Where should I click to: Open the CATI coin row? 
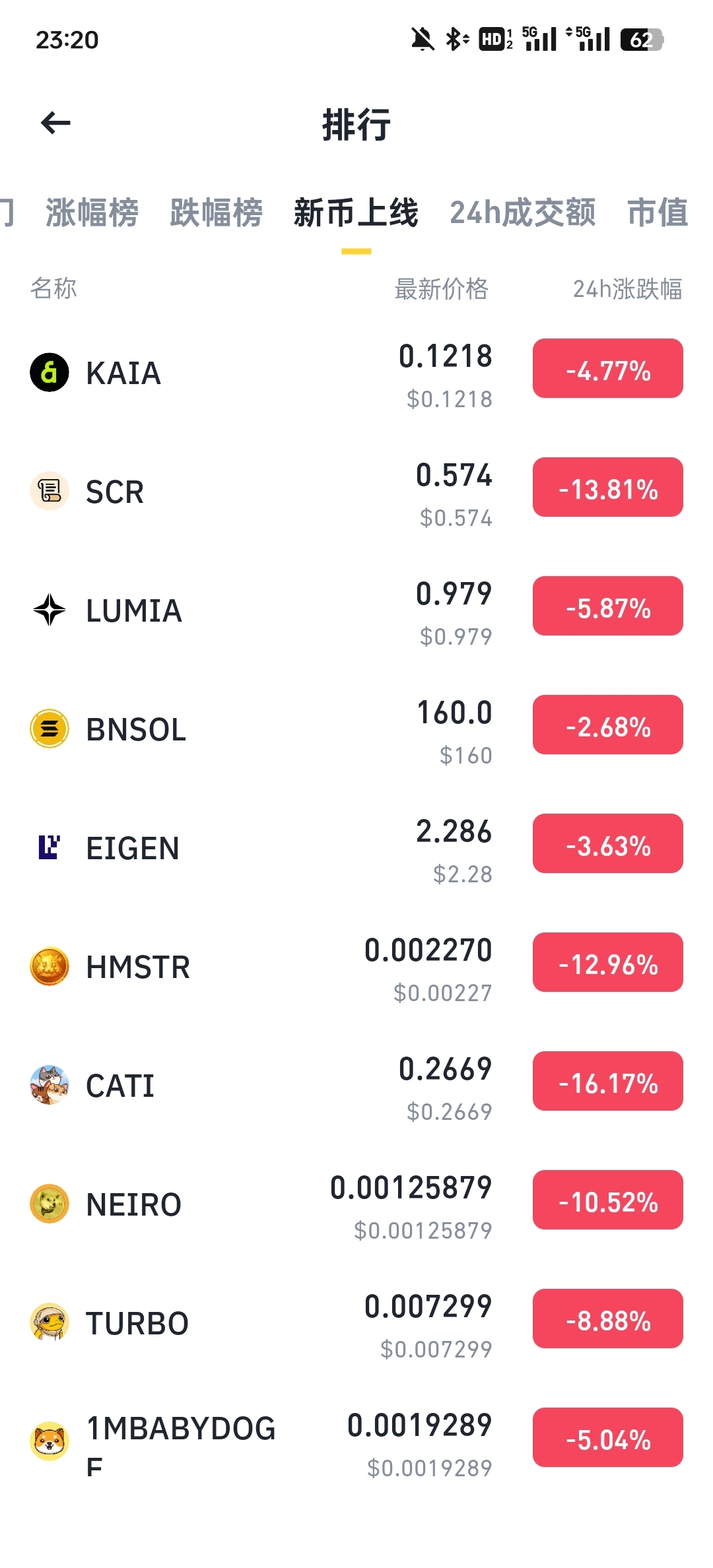[356, 1086]
